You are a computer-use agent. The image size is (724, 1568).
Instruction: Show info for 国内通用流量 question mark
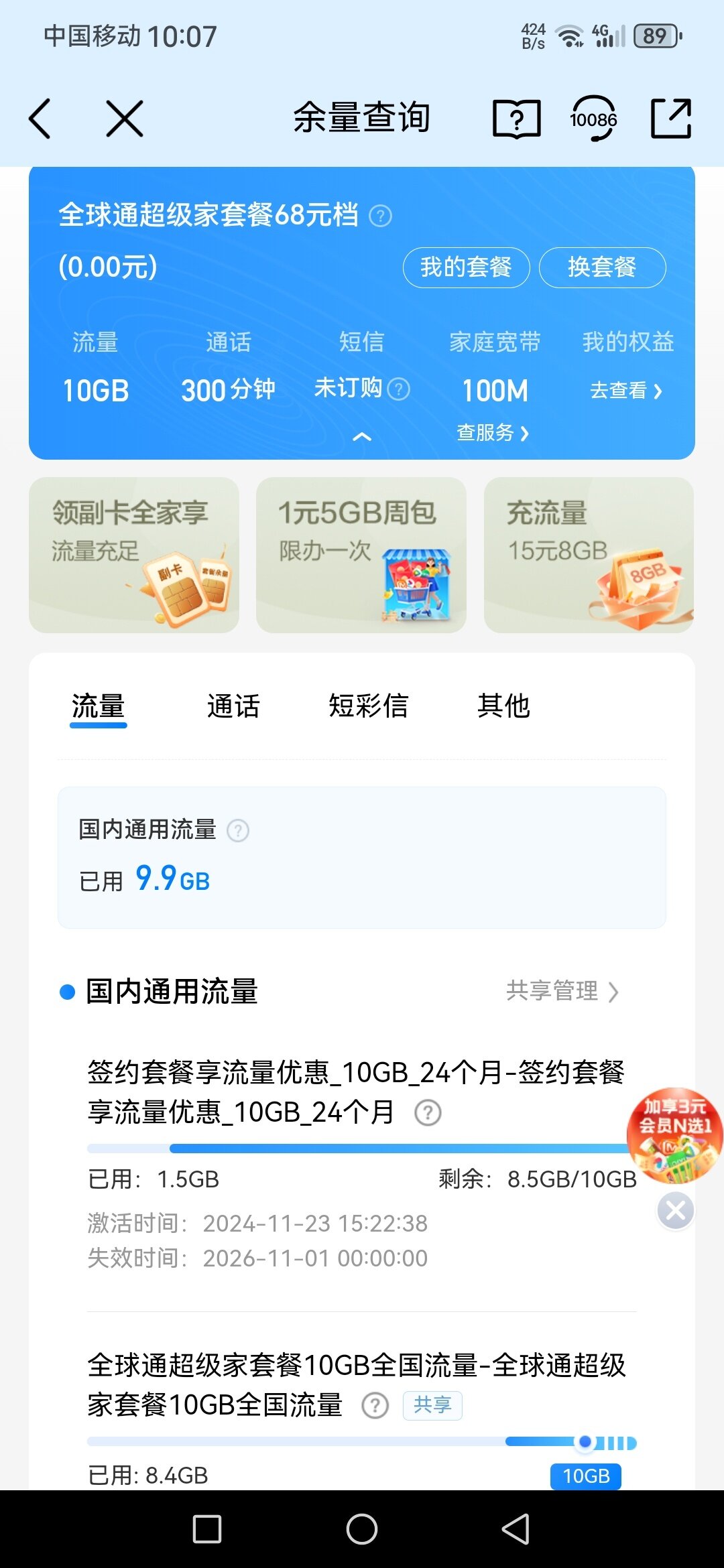(x=238, y=831)
